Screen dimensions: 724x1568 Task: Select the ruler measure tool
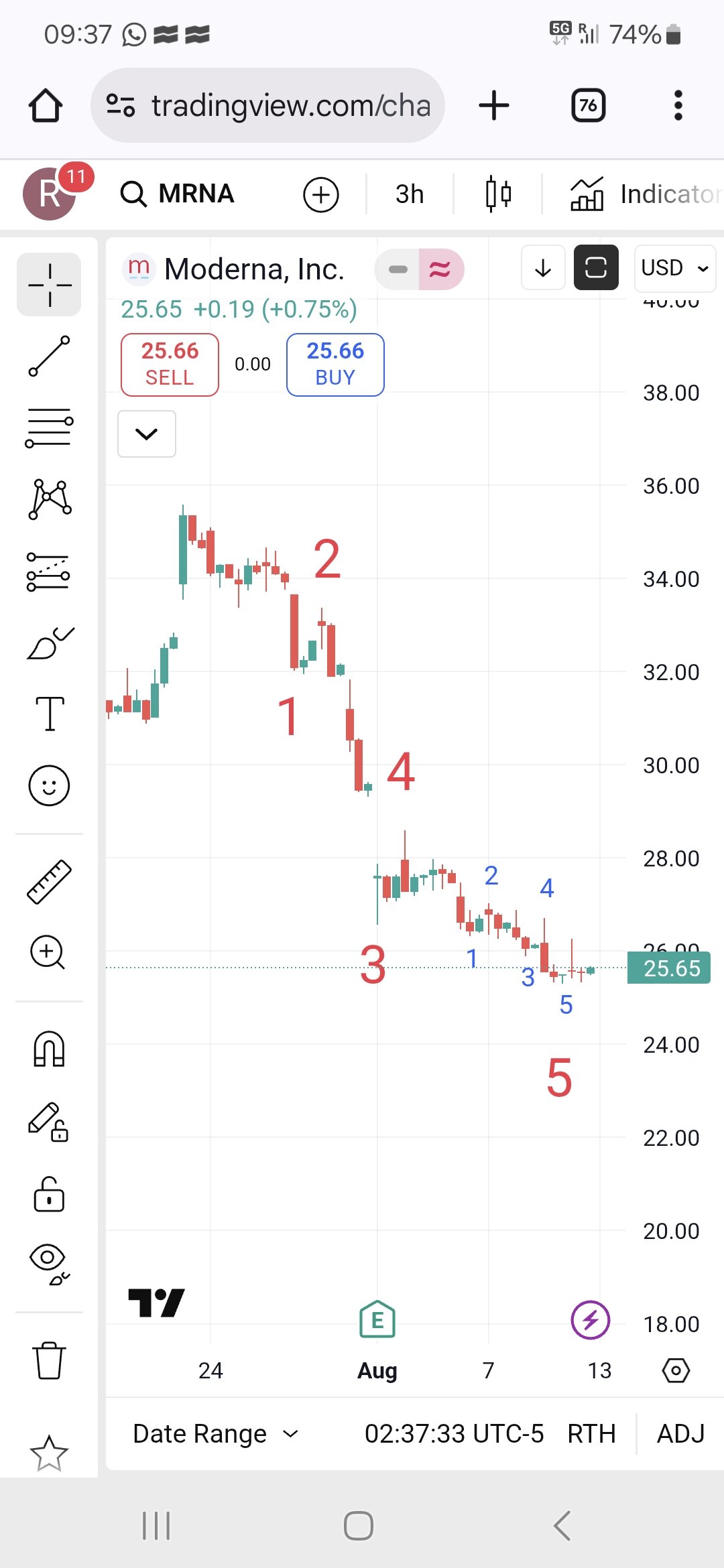[49, 882]
